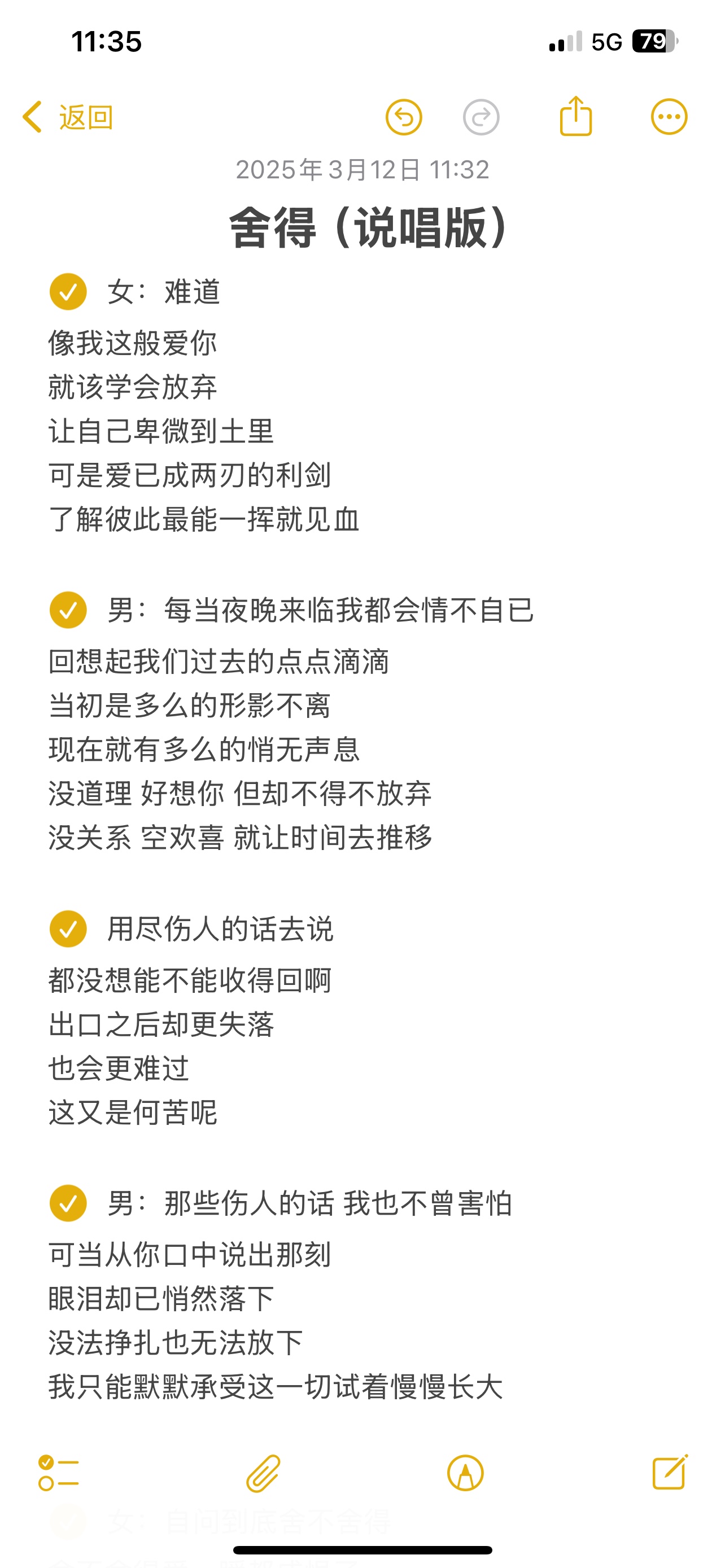Uncheck the item 用尽伤人的话去说
725x1568 pixels.
(68, 929)
